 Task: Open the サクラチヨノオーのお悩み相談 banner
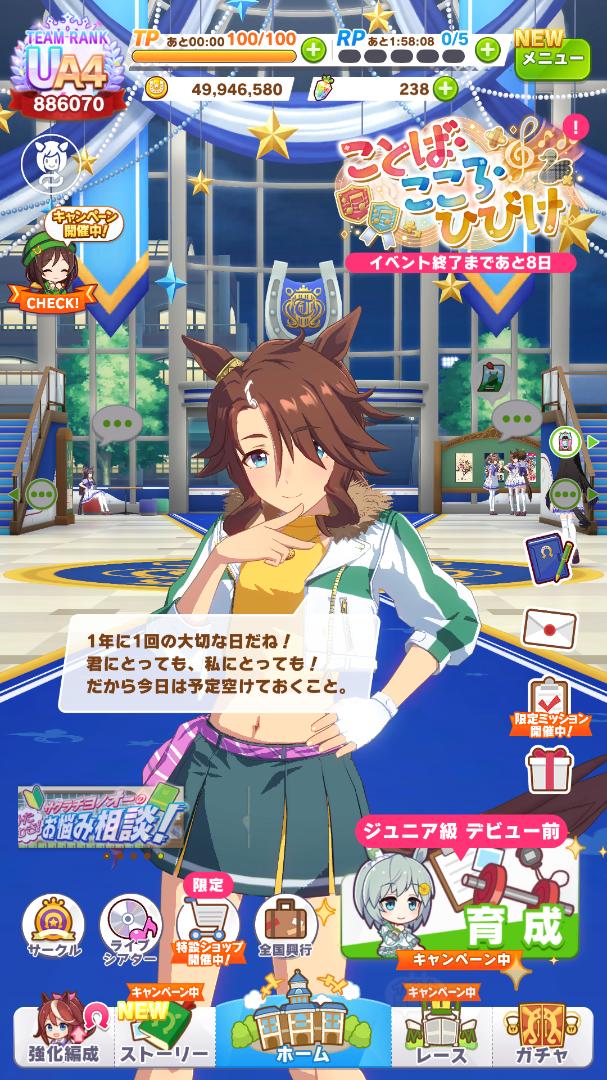(x=100, y=817)
